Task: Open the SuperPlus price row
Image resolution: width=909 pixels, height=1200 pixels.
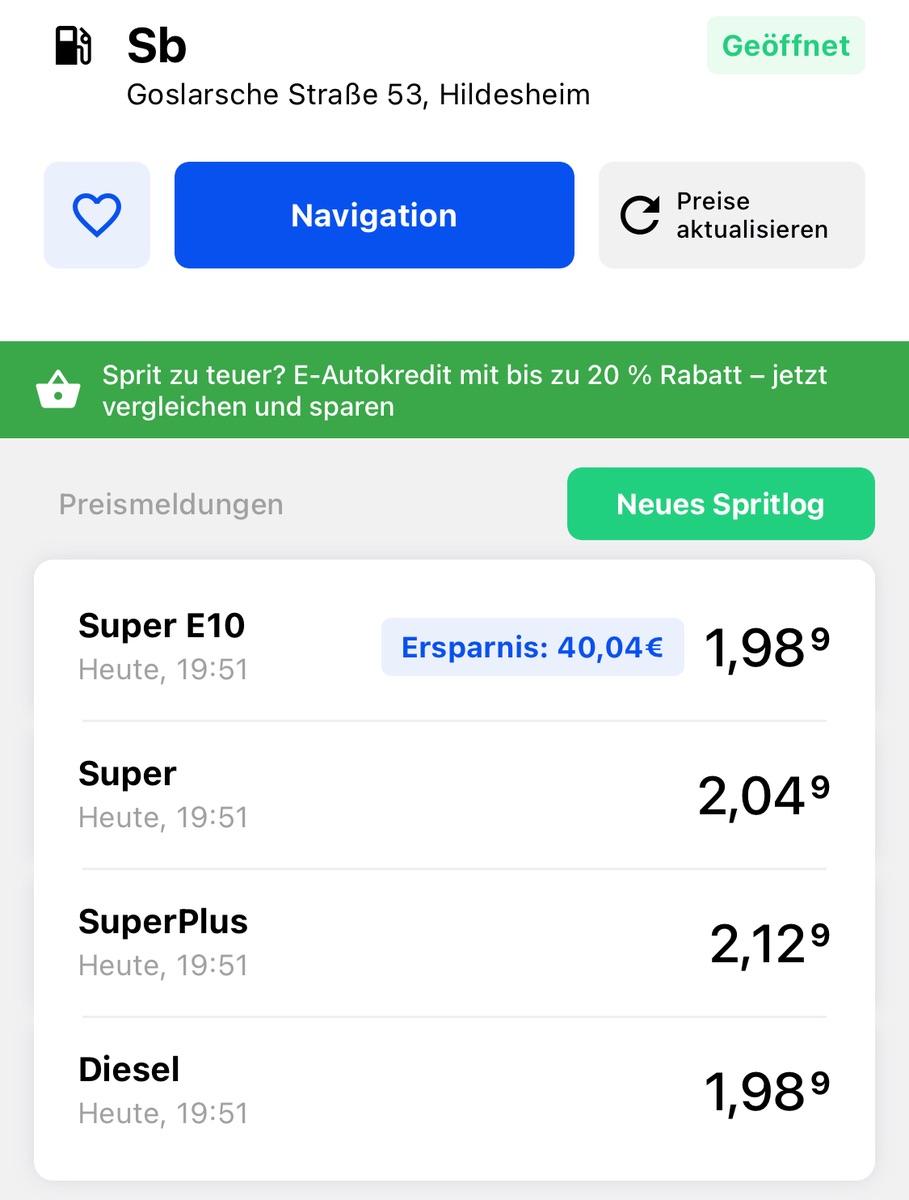Action: tap(454, 943)
